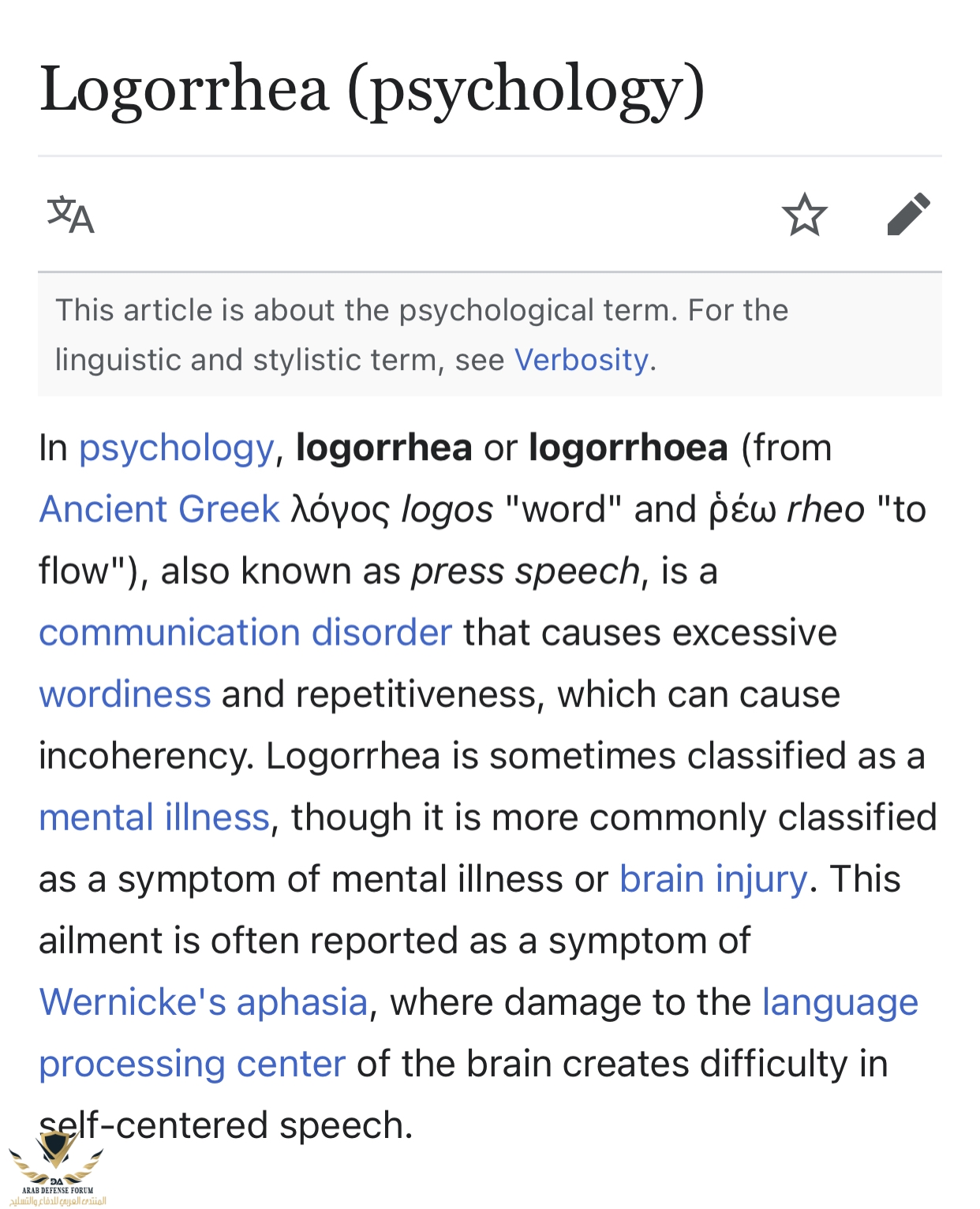
Task: Open the Wernicke's aphasia article
Action: pyautogui.click(x=204, y=1002)
